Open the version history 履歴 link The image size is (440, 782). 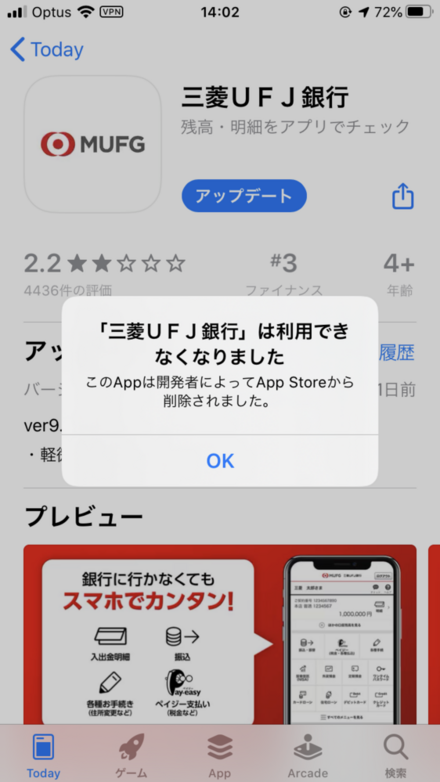coord(397,353)
